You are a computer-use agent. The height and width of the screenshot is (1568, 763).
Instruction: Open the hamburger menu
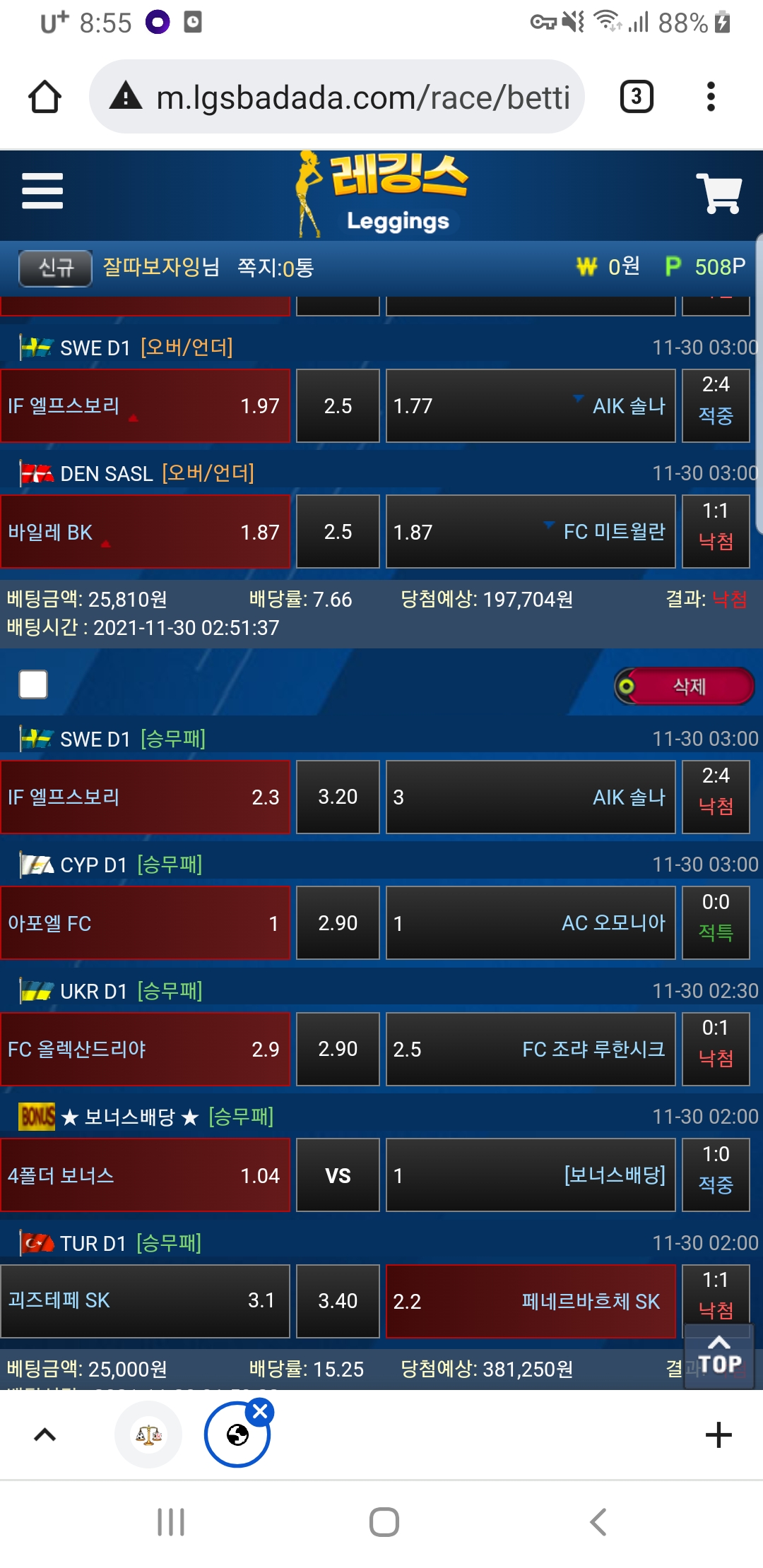42,191
